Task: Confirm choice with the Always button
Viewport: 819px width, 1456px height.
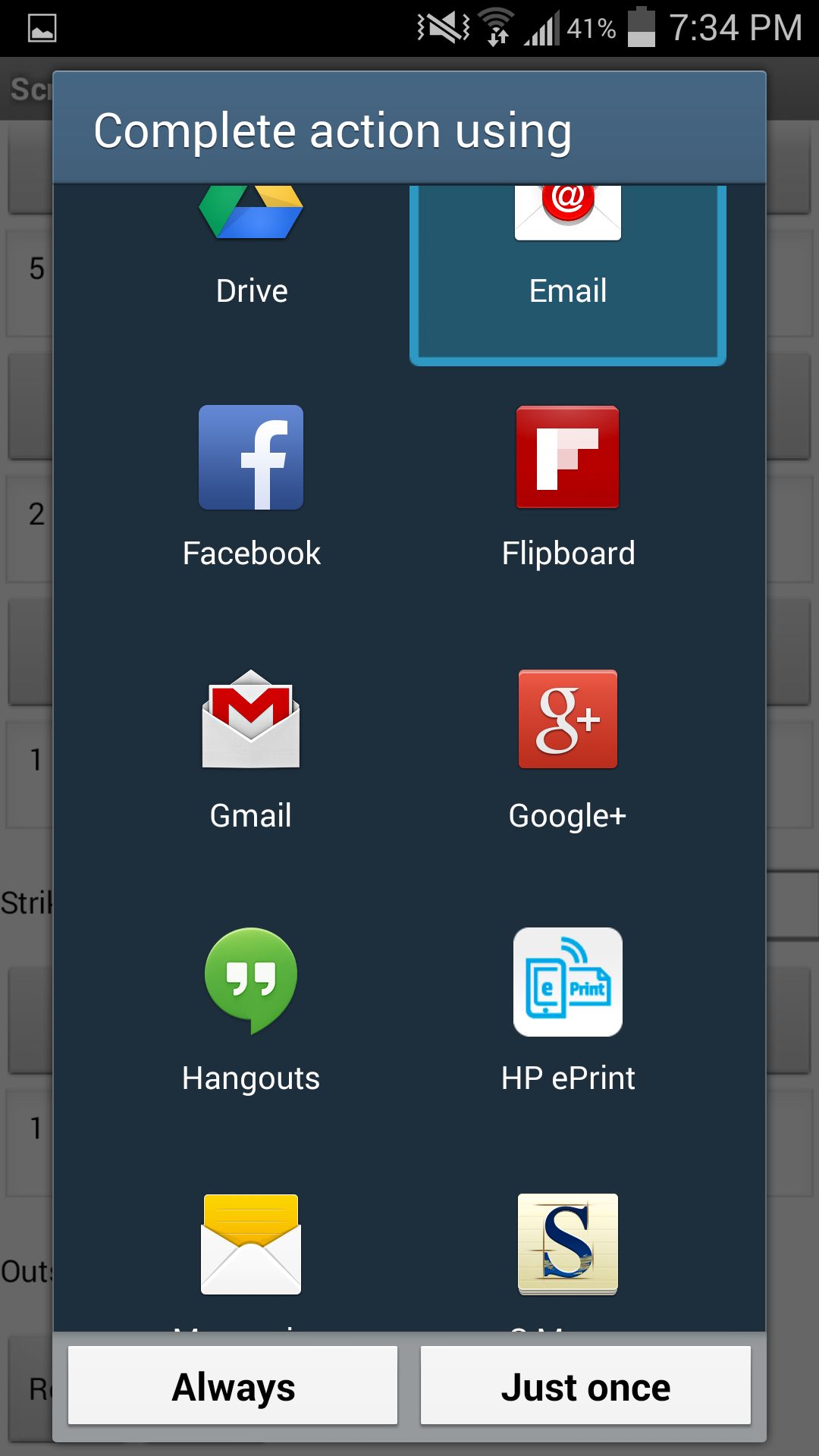Action: (232, 1385)
